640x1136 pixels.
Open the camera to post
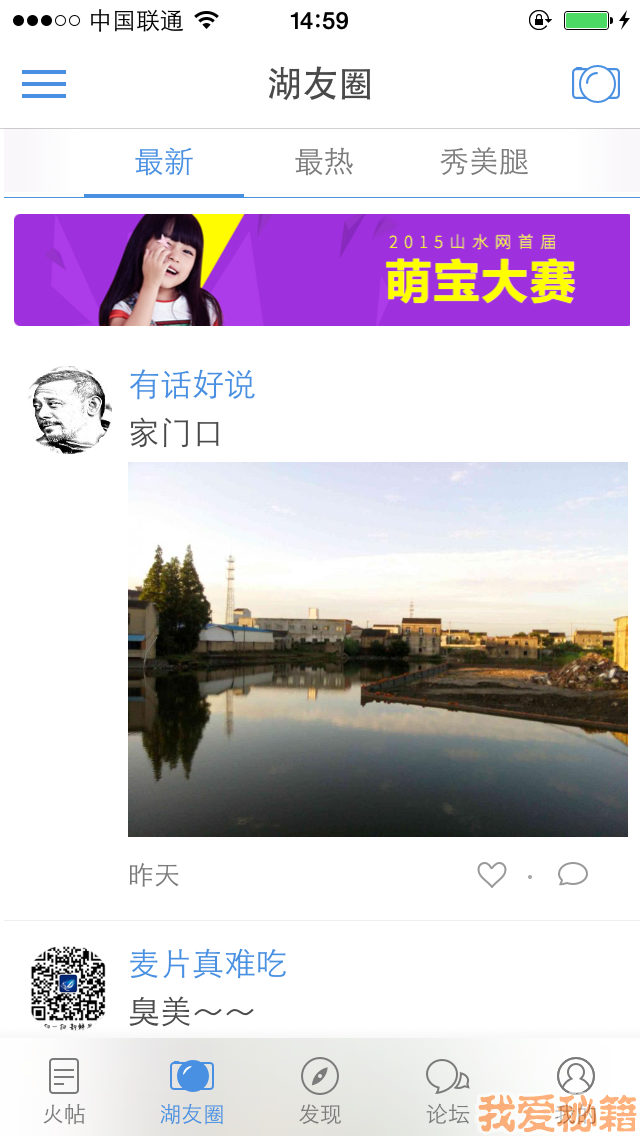click(595, 84)
